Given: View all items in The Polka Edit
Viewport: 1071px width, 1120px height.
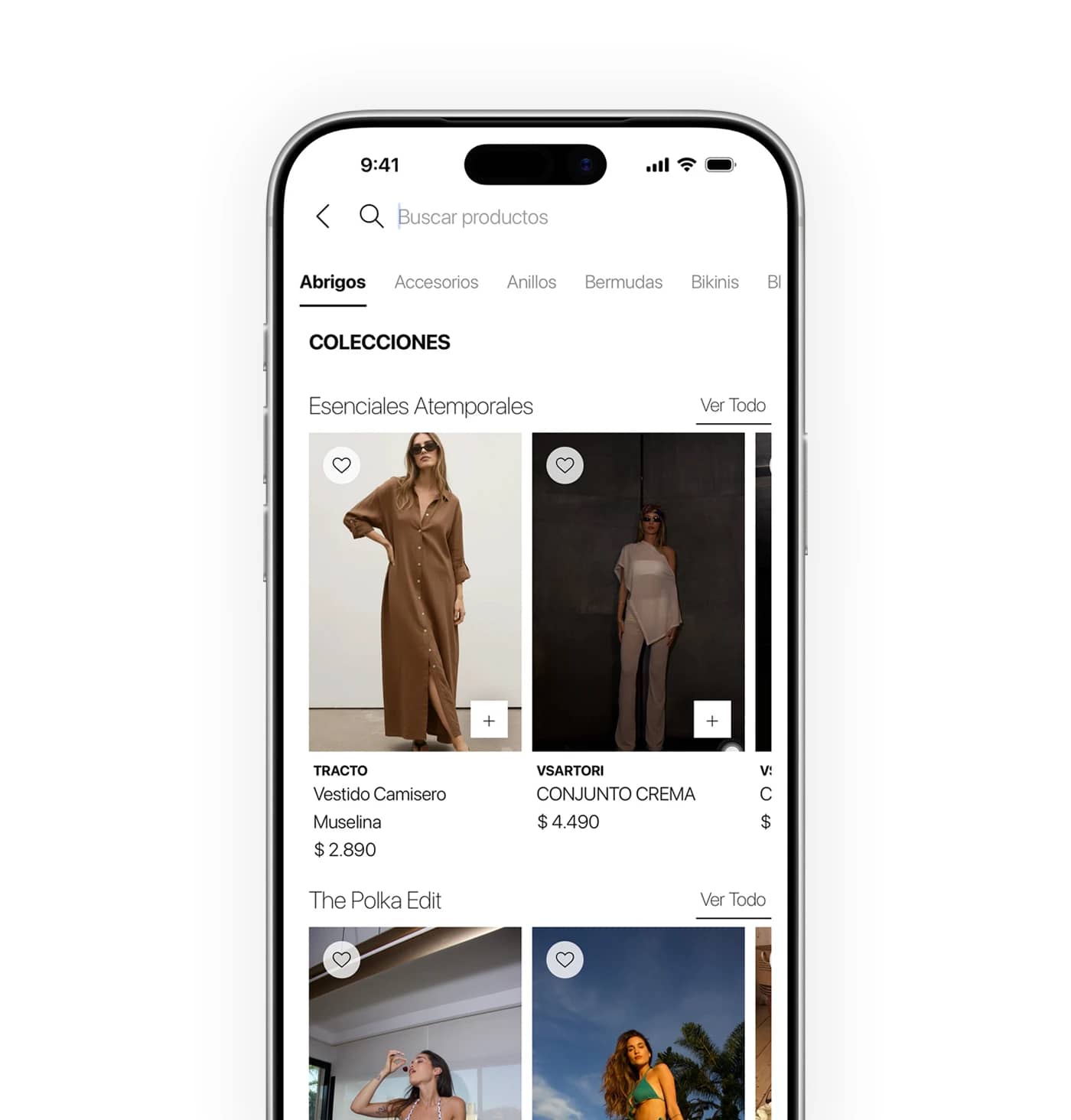Looking at the screenshot, I should point(732,900).
